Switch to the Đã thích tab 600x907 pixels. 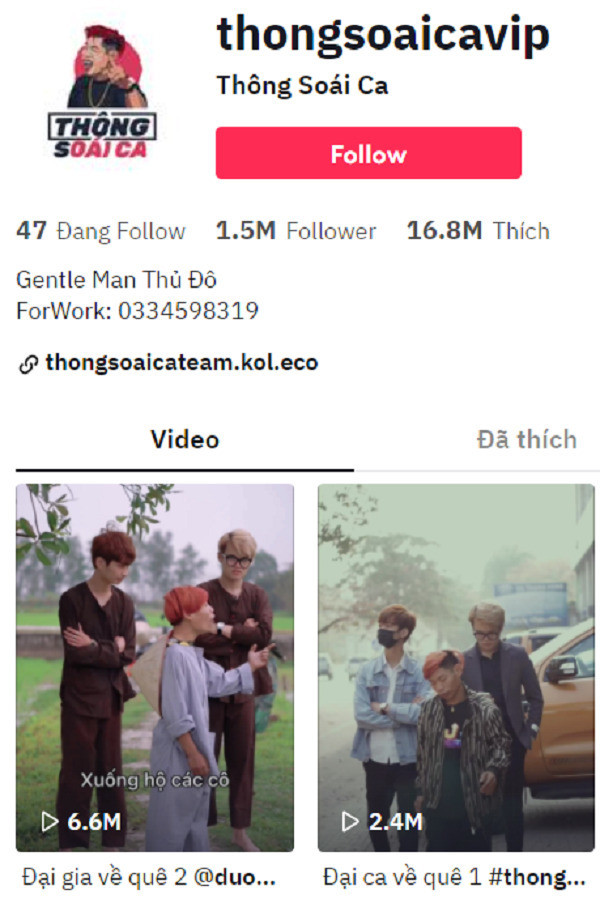[526, 439]
